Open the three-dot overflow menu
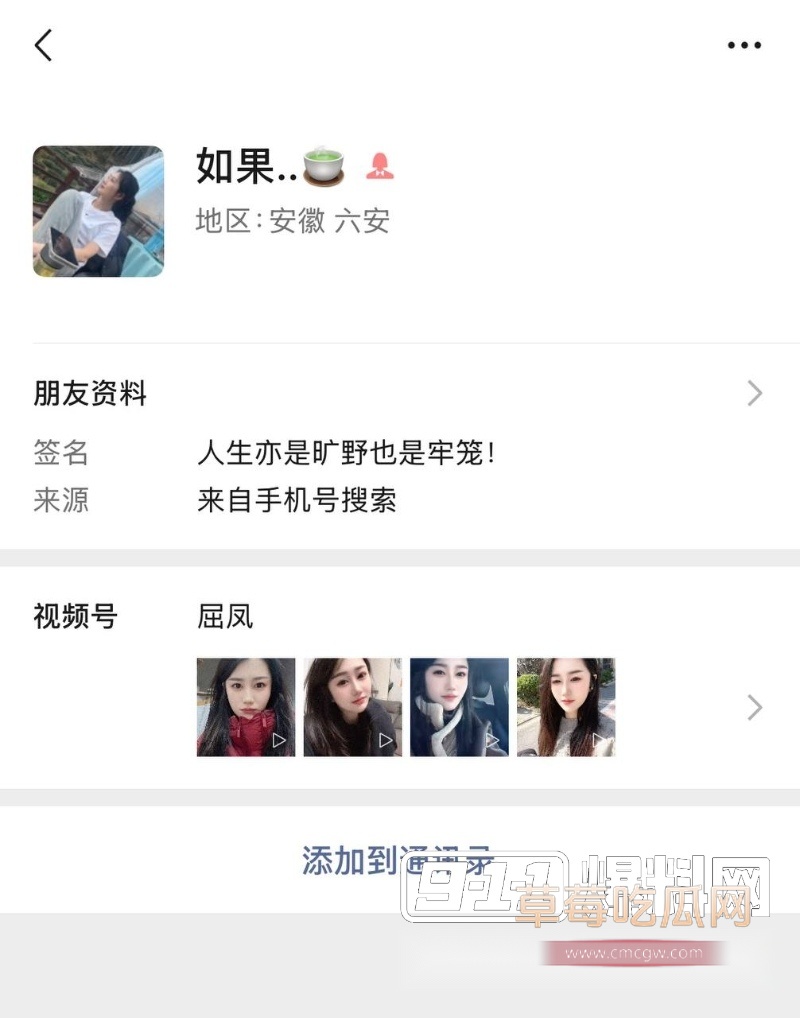Viewport: 800px width, 1018px height. click(x=744, y=45)
